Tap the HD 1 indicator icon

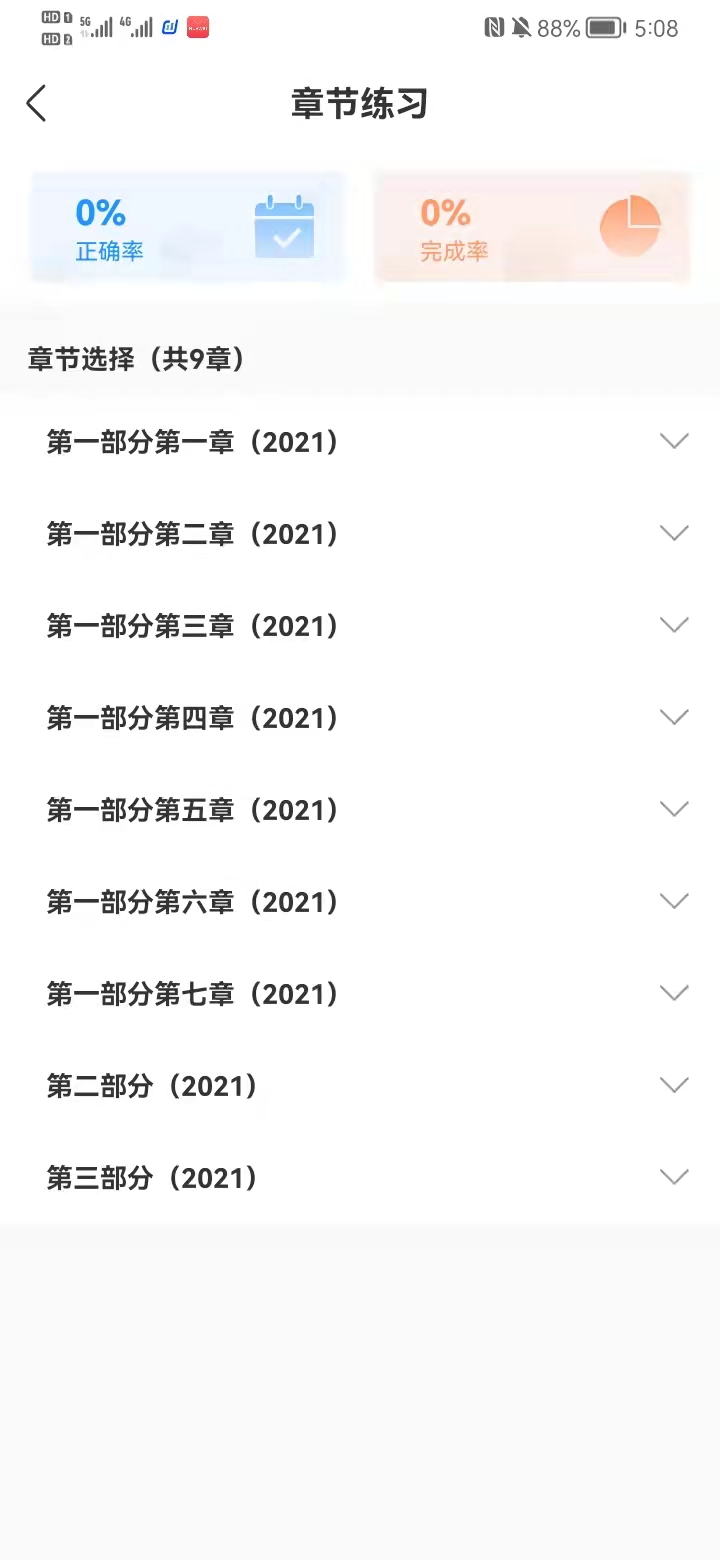click(50, 17)
